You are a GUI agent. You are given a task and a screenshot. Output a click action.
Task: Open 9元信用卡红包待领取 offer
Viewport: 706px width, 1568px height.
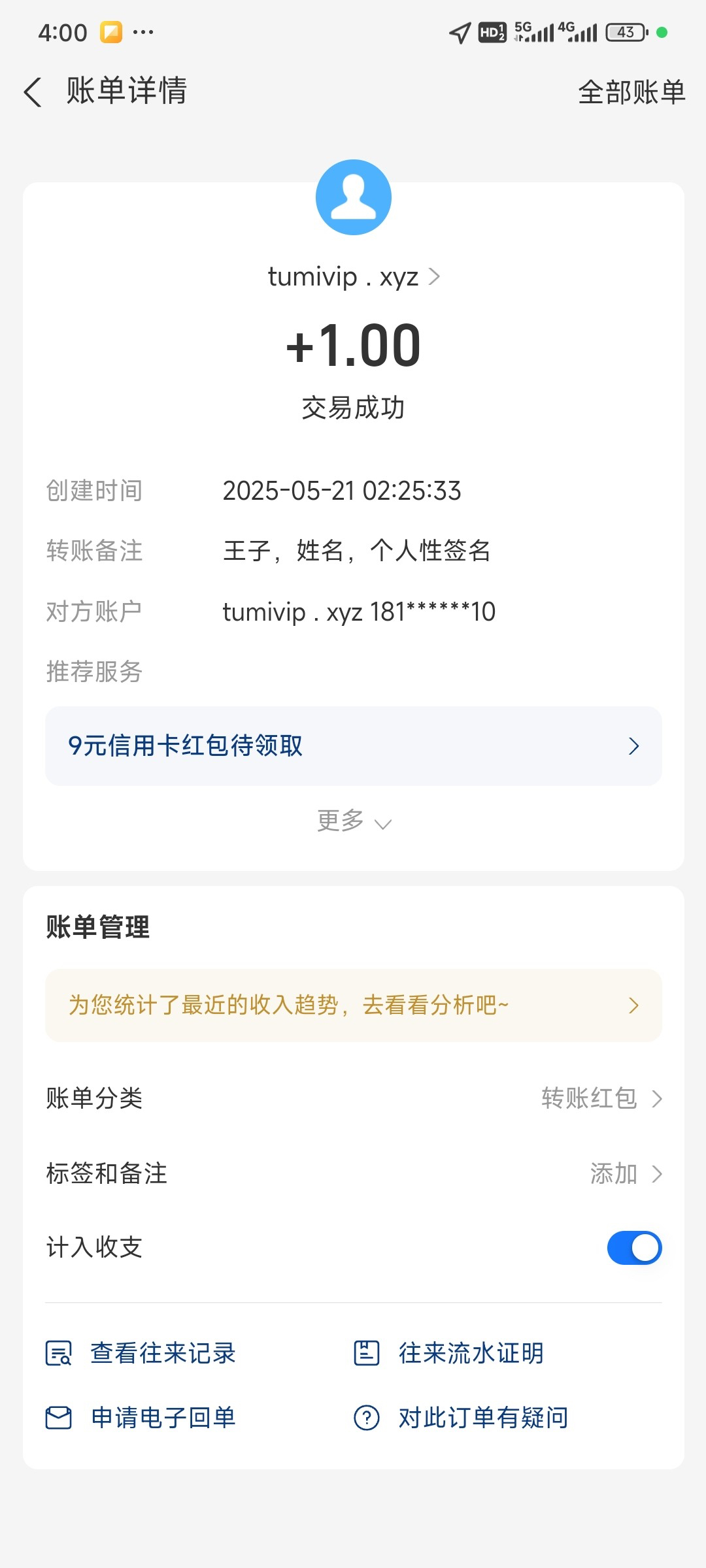coord(353,746)
